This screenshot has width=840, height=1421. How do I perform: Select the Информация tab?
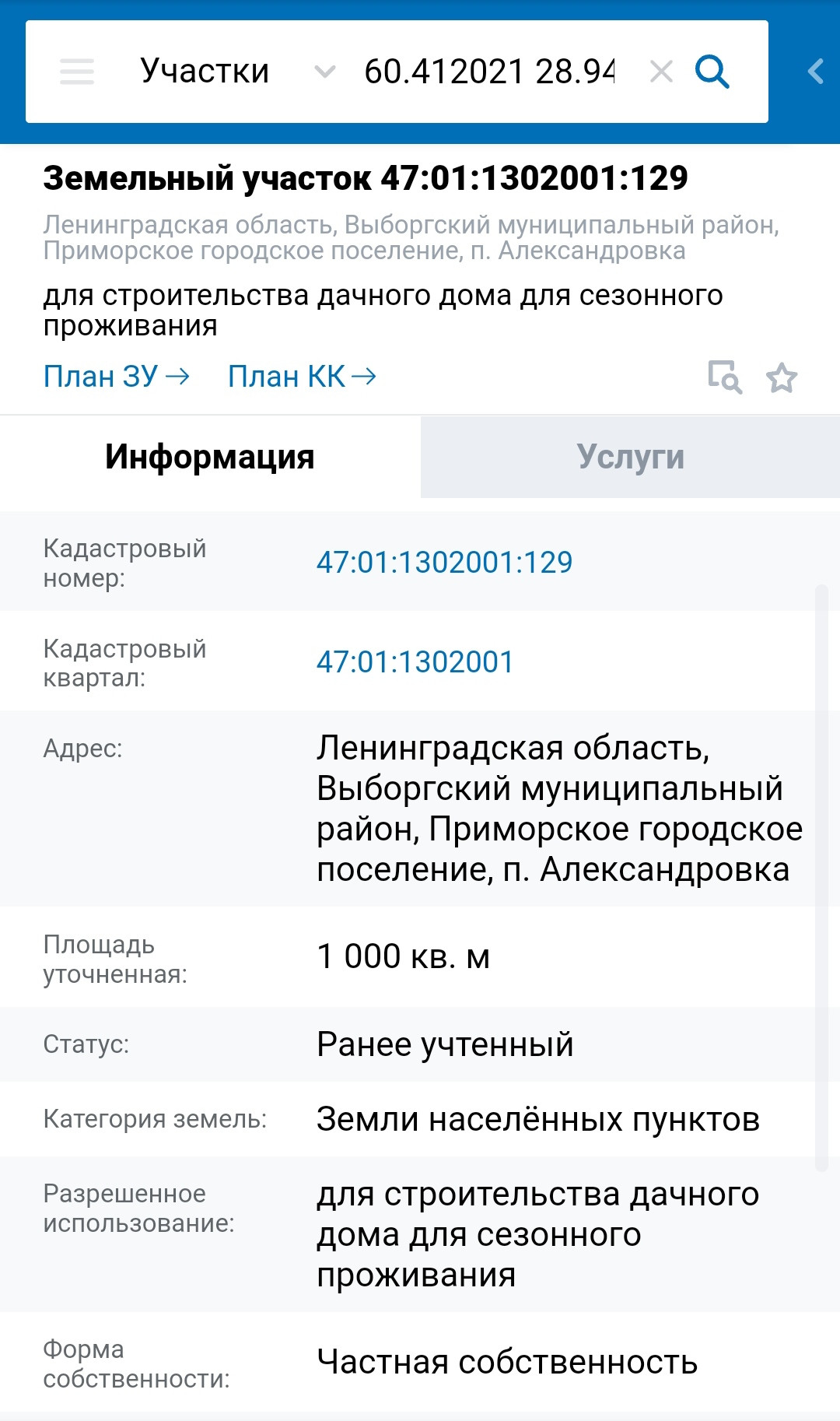coord(210,458)
